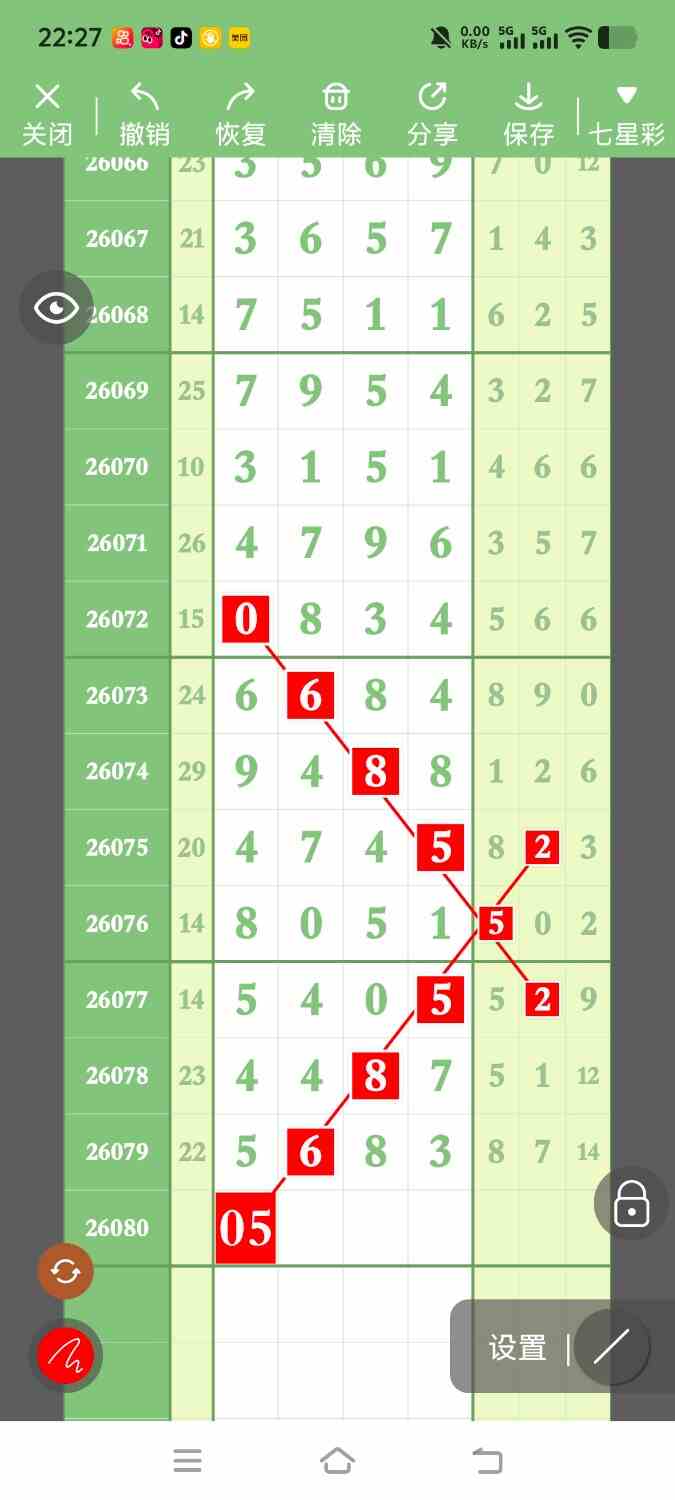Save the chart with 保存
Screen dimensions: 675x1500
tap(528, 114)
